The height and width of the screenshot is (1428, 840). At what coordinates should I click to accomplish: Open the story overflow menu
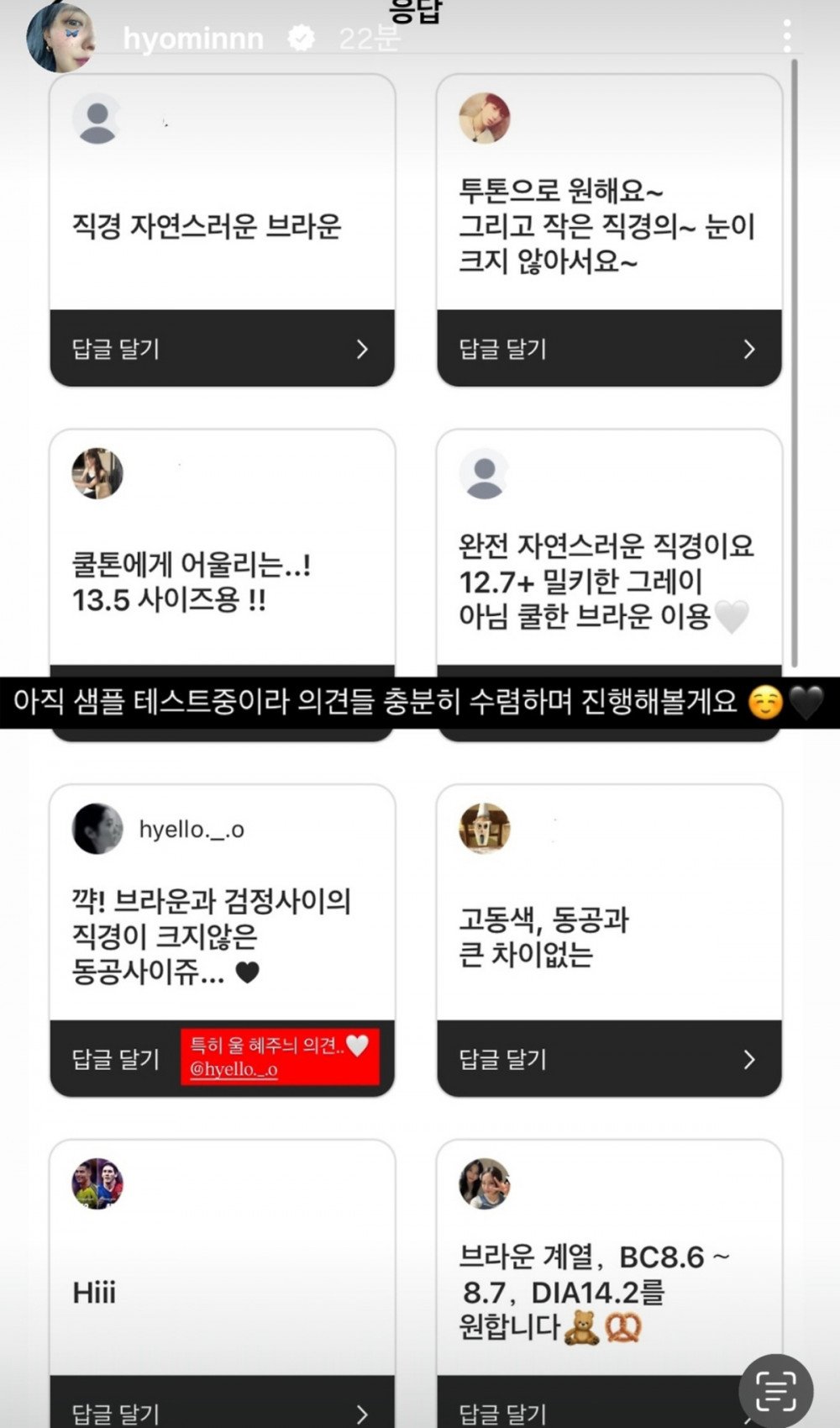pos(786,36)
